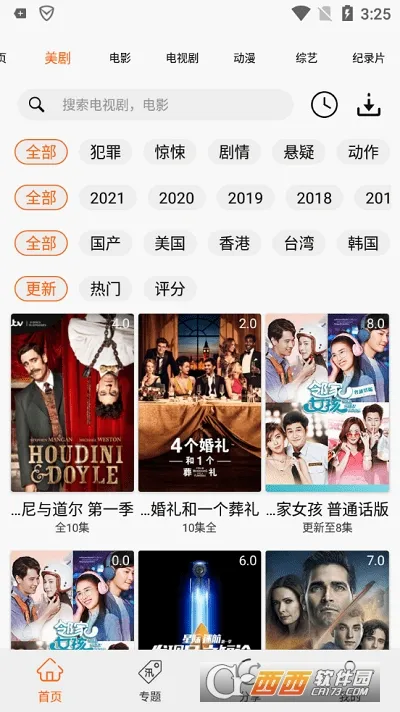Sort the list by 热门
The height and width of the screenshot is (712, 400).
point(105,289)
